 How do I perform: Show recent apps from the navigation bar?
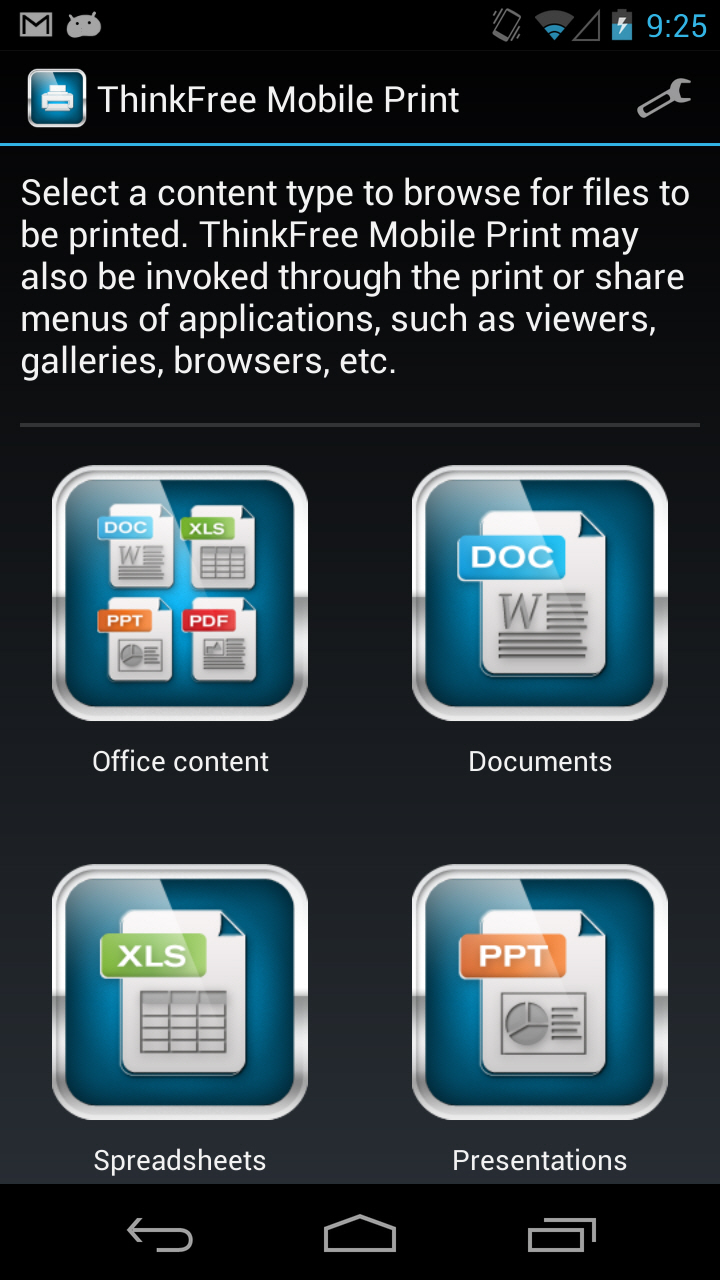click(561, 1234)
